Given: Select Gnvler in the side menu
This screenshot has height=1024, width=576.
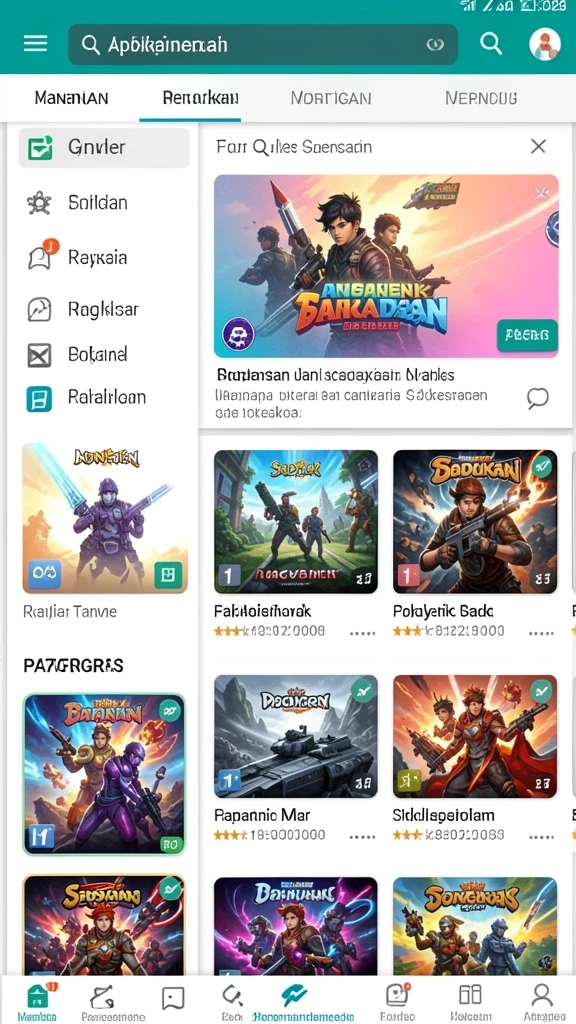Looking at the screenshot, I should click(104, 148).
